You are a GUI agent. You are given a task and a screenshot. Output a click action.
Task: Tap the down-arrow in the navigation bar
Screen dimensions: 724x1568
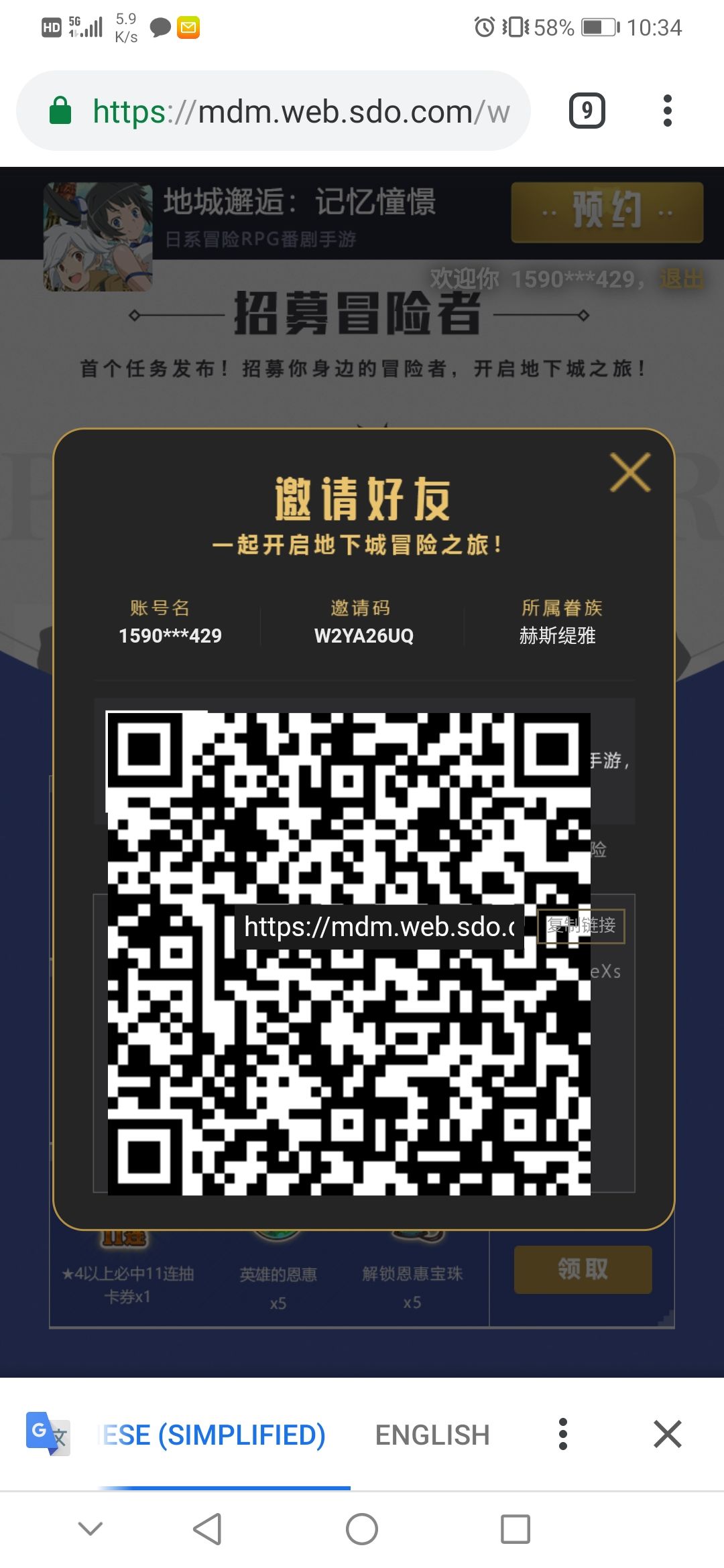(90, 1528)
